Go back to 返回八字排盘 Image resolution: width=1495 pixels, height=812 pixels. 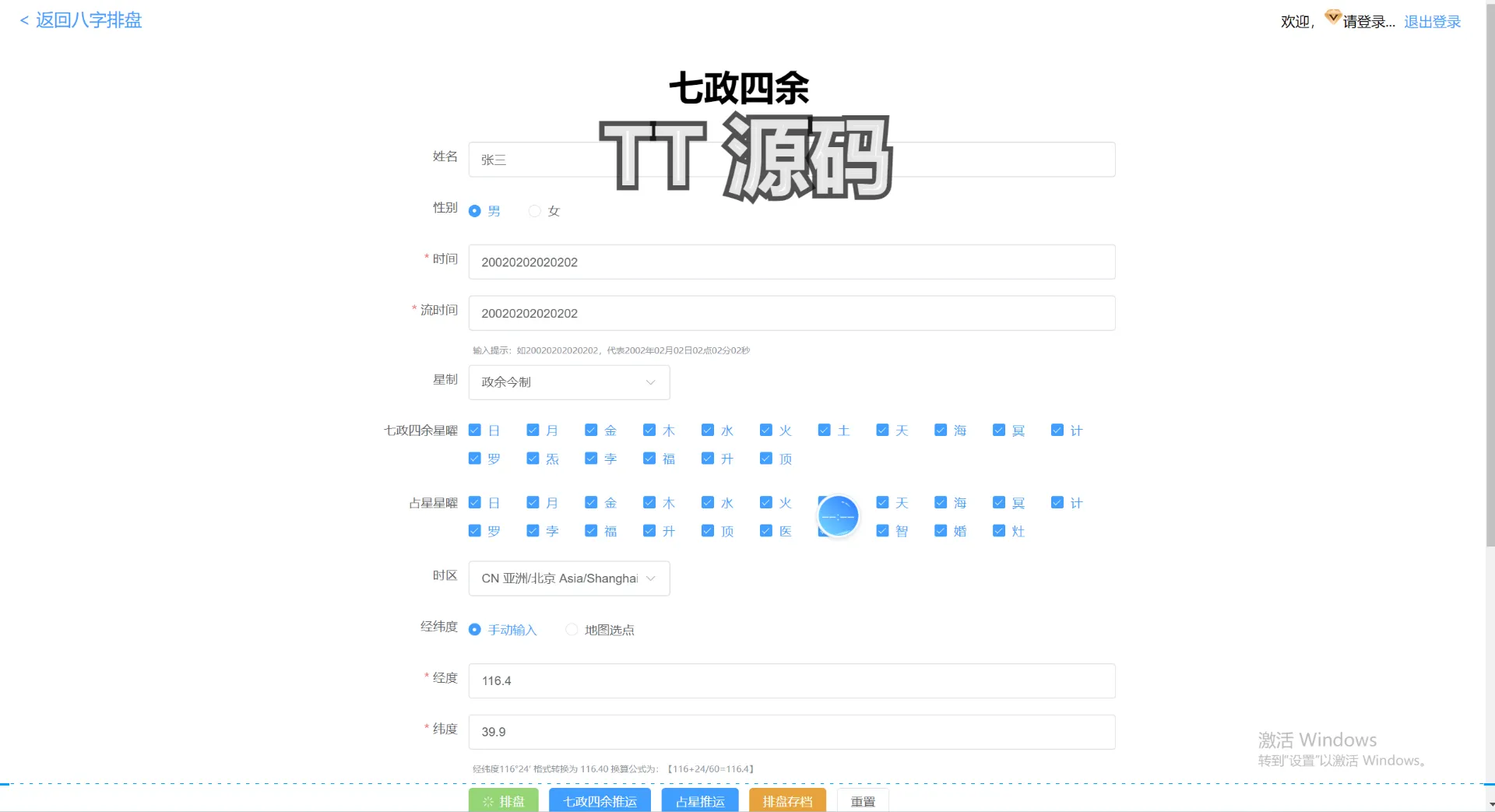(81, 20)
